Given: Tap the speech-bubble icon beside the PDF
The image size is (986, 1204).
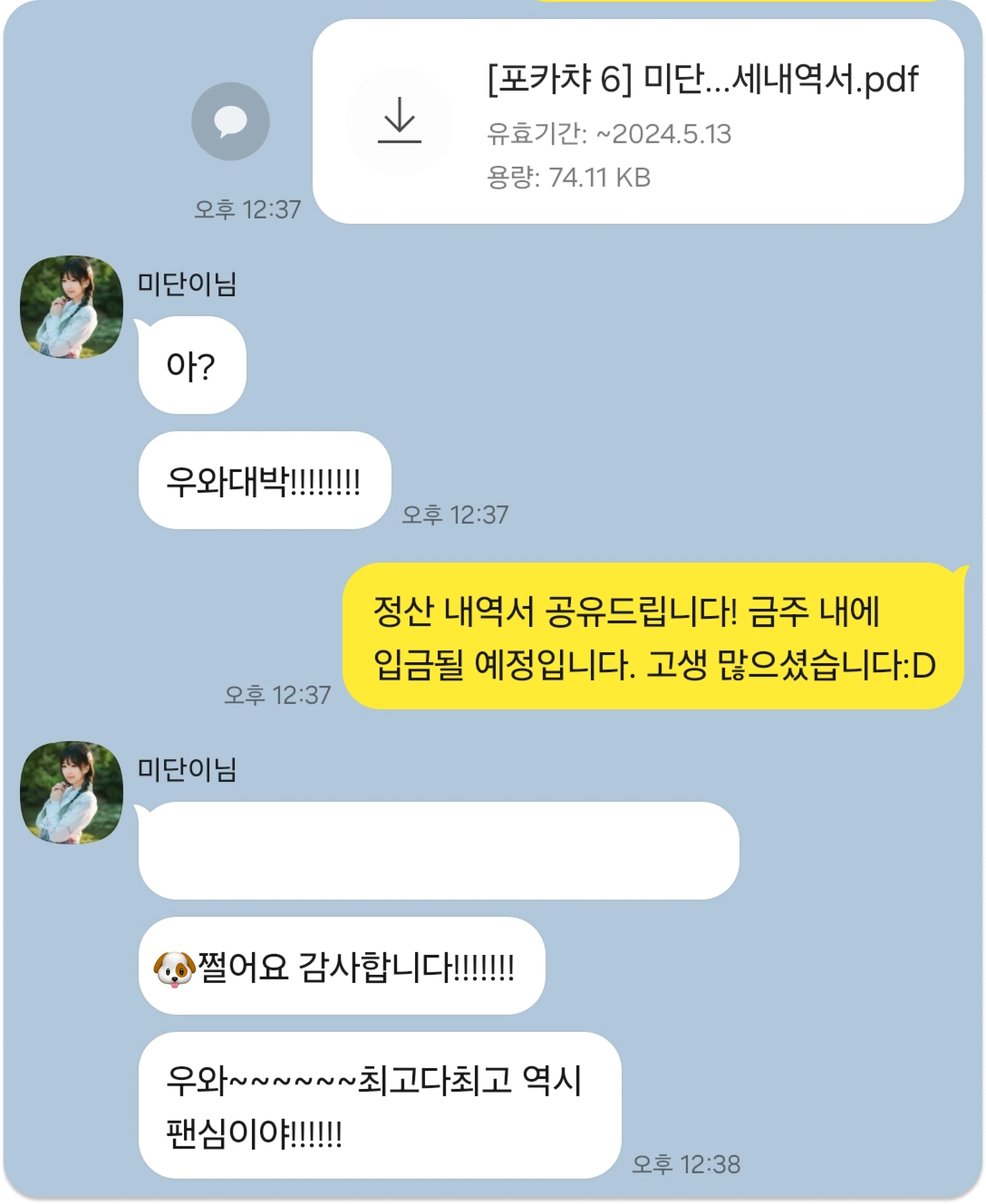Looking at the screenshot, I should pyautogui.click(x=230, y=121).
